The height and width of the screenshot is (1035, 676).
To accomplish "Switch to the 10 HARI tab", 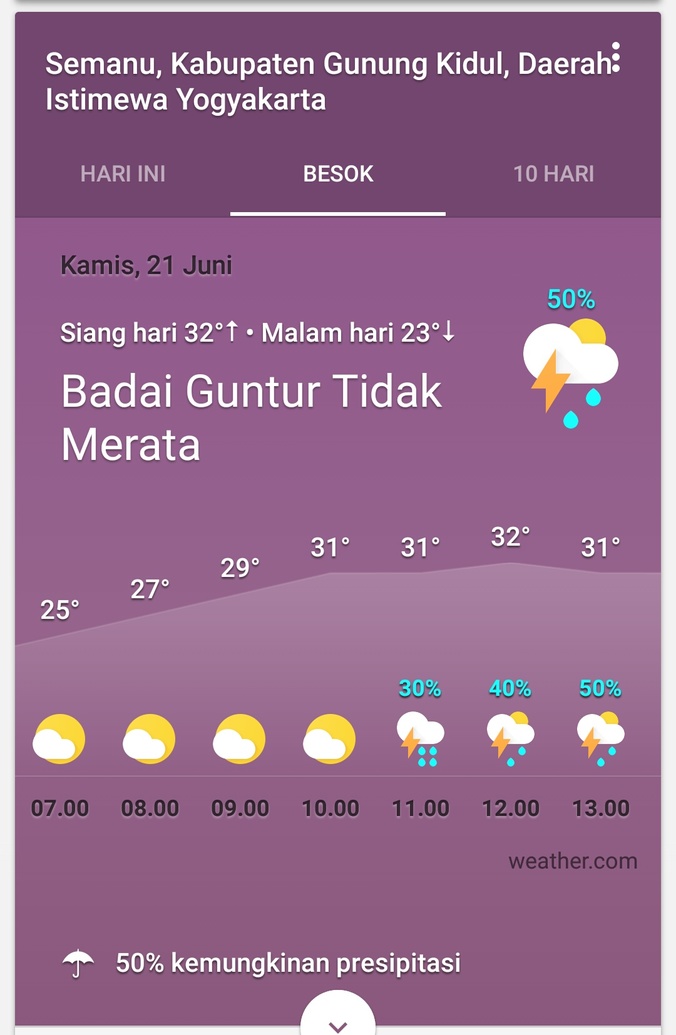I will point(553,174).
